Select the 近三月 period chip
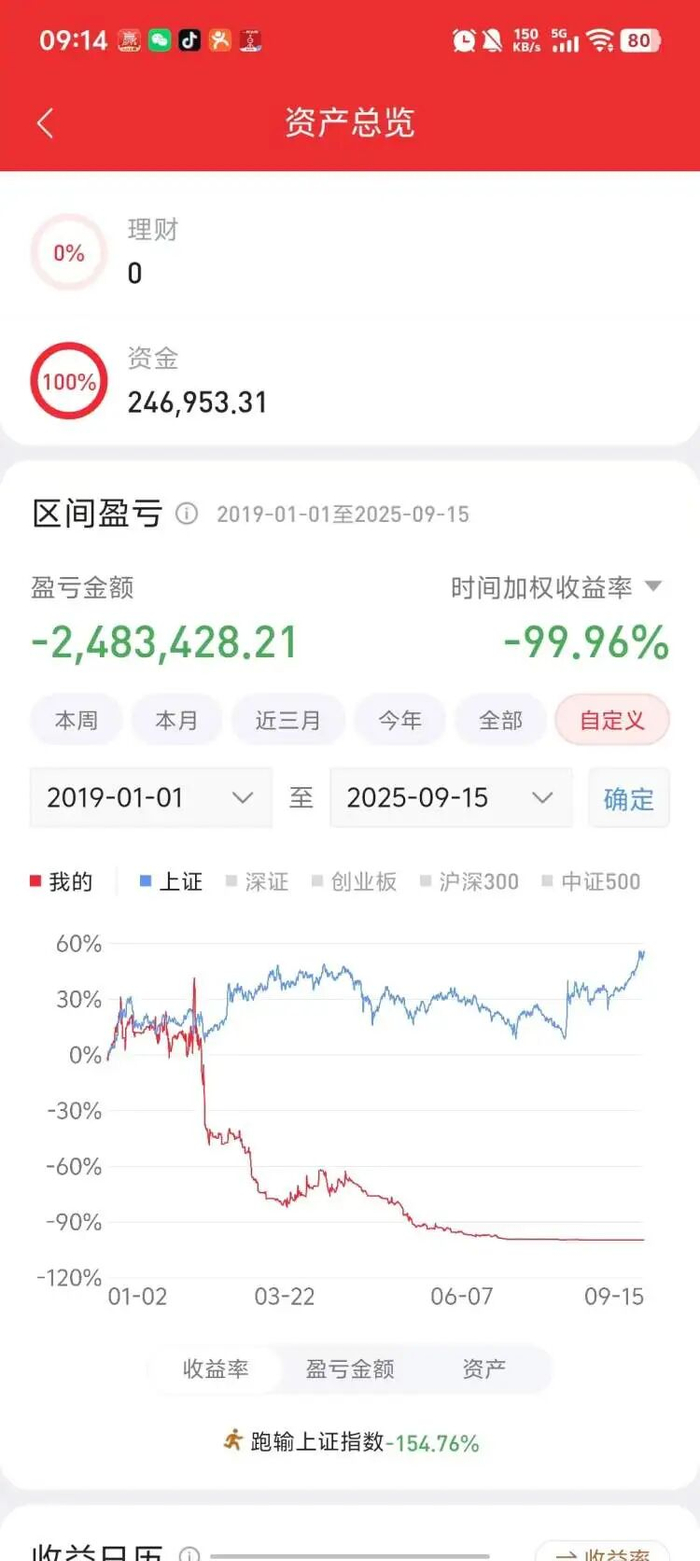 click(288, 720)
